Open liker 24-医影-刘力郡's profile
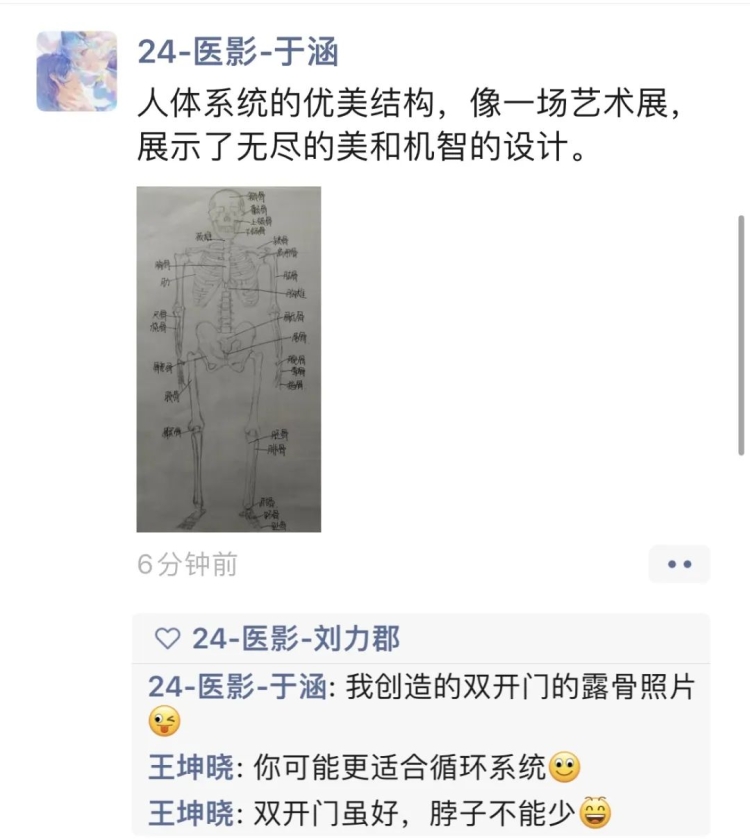Viewport: 750px width, 840px height. (x=296, y=638)
